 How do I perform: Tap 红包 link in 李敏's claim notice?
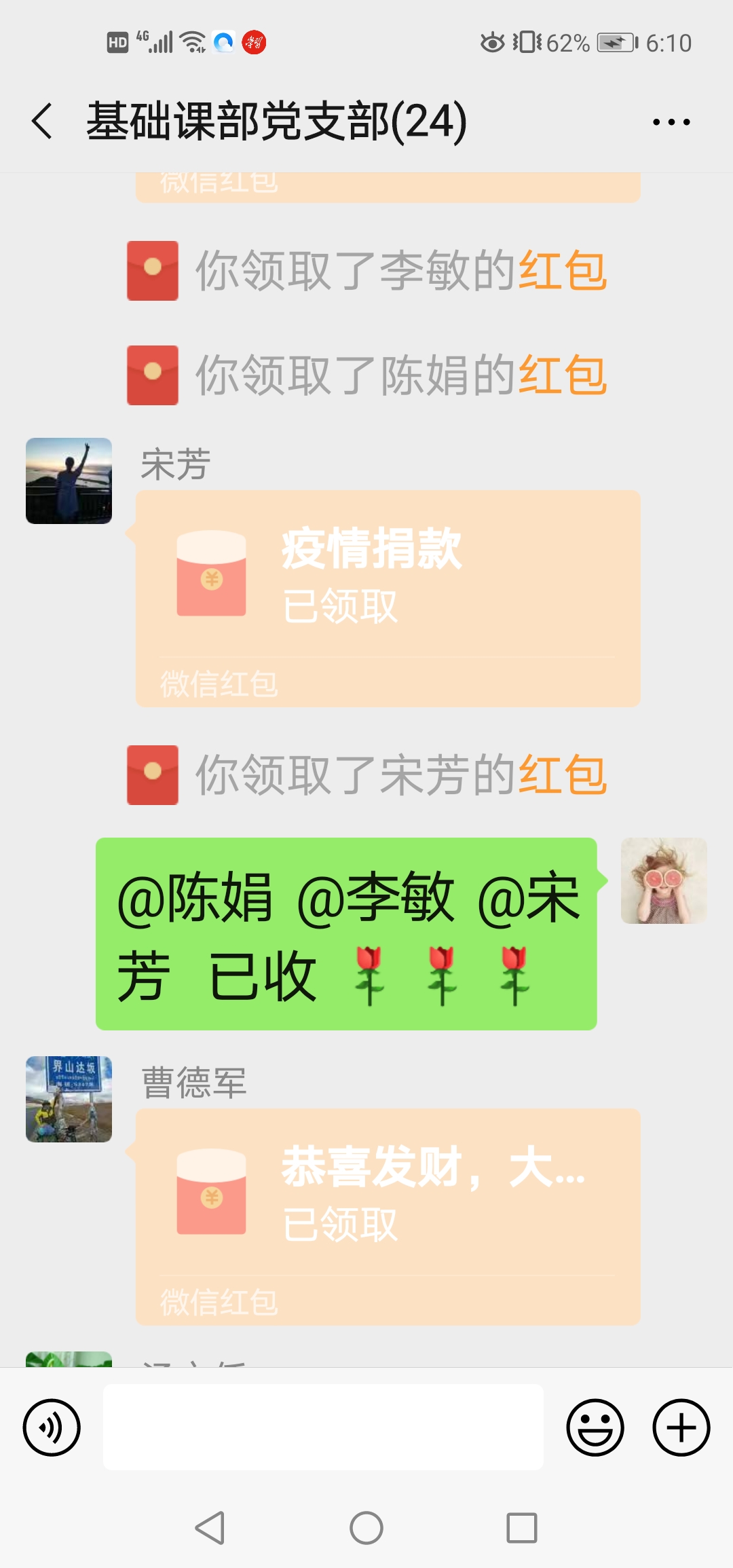pos(563,270)
